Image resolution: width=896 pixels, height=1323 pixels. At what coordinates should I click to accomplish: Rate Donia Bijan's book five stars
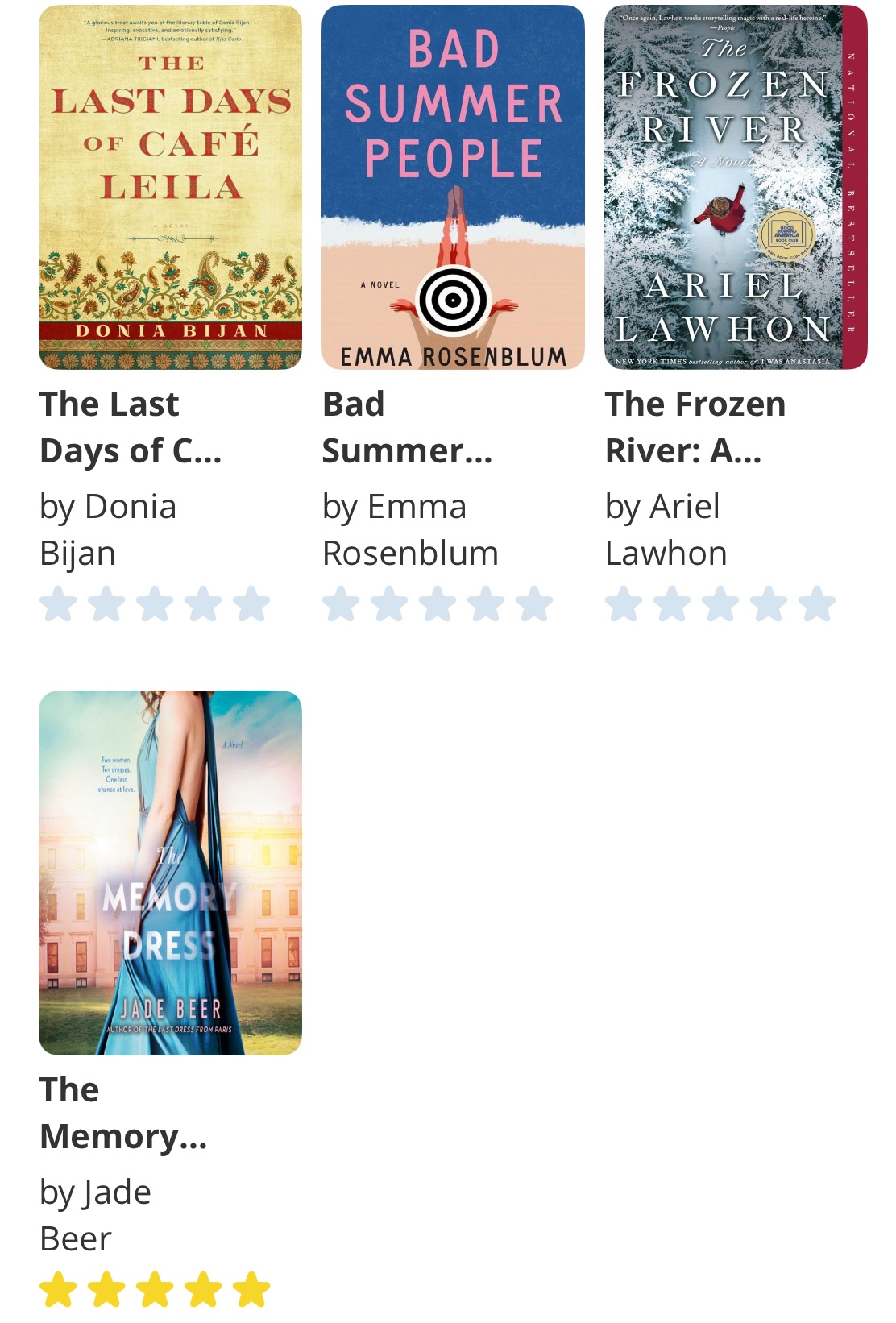click(251, 604)
